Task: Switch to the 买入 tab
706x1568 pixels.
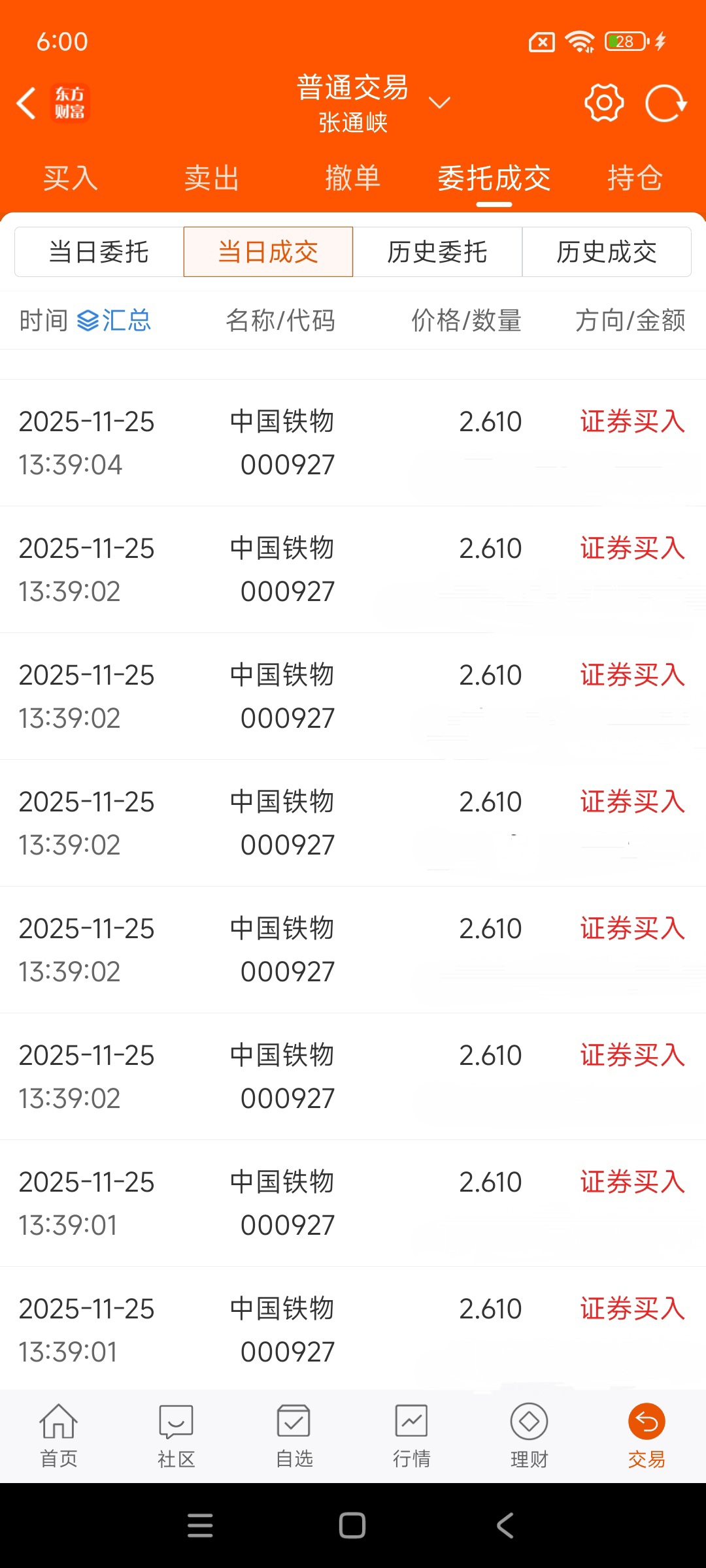Action: [71, 178]
